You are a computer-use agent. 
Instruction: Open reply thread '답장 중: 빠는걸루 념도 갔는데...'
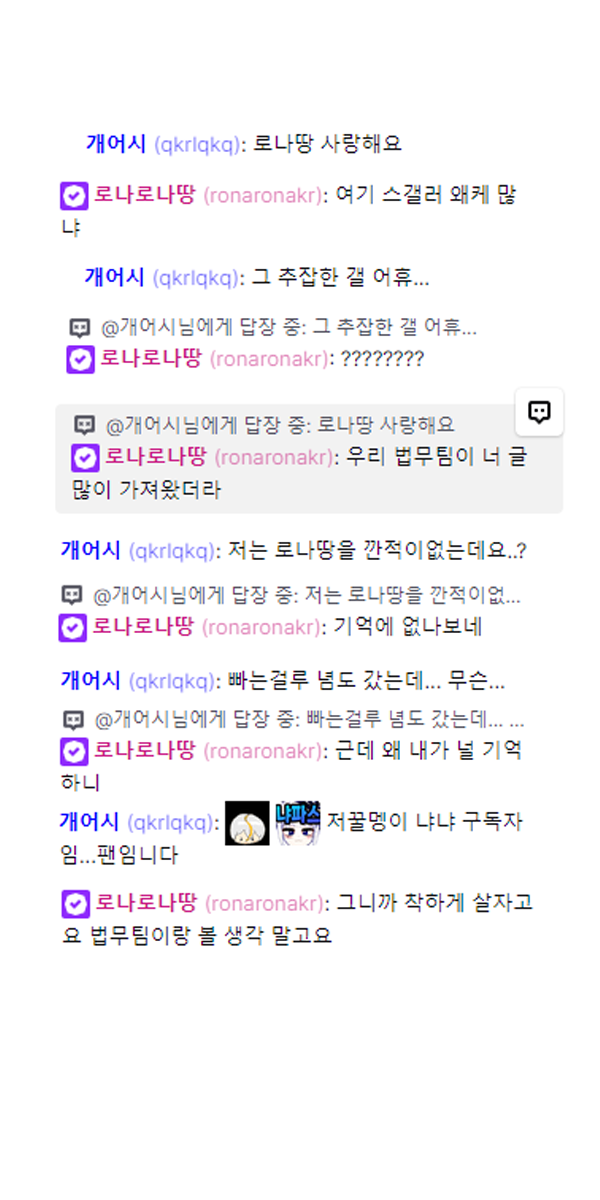308,719
